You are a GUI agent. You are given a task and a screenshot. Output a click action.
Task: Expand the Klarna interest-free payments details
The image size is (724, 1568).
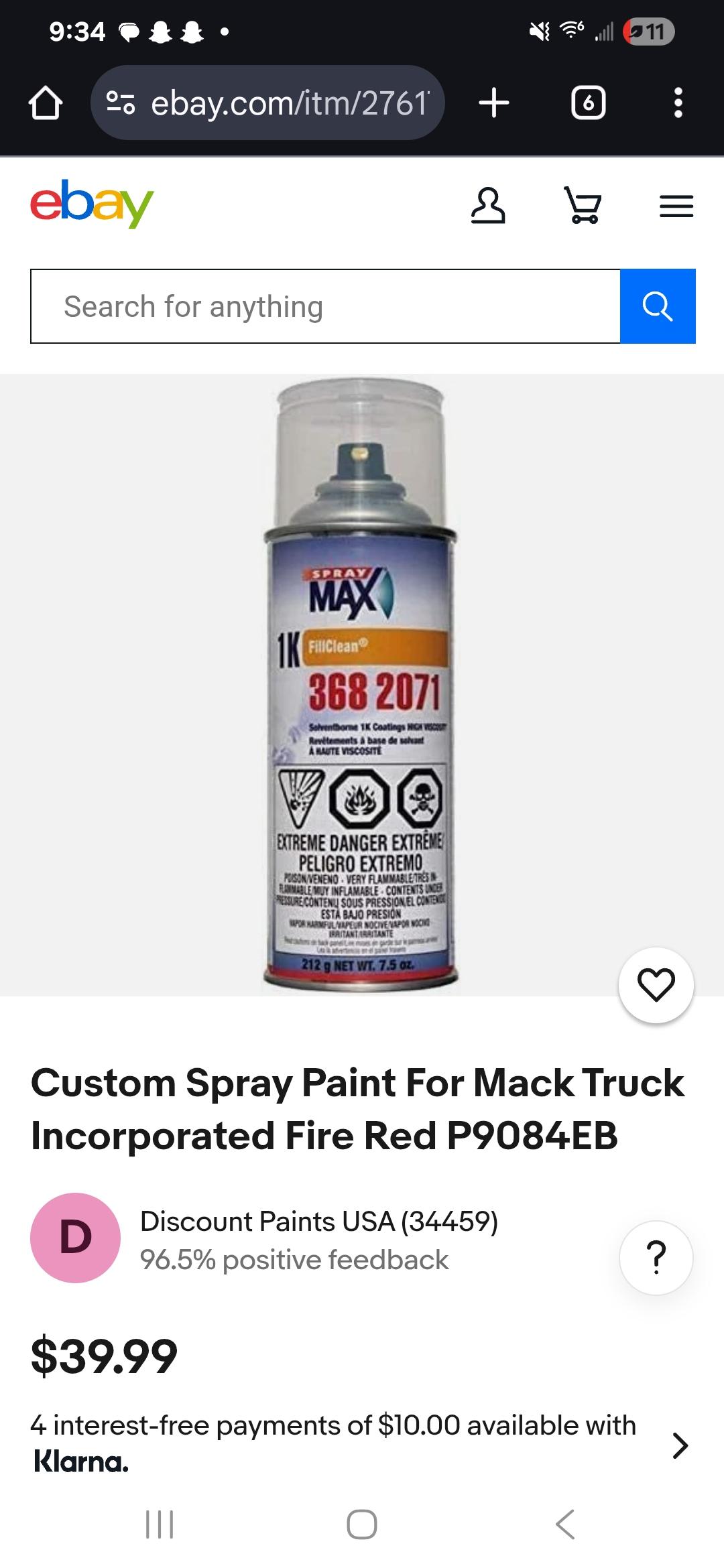[x=680, y=1445]
